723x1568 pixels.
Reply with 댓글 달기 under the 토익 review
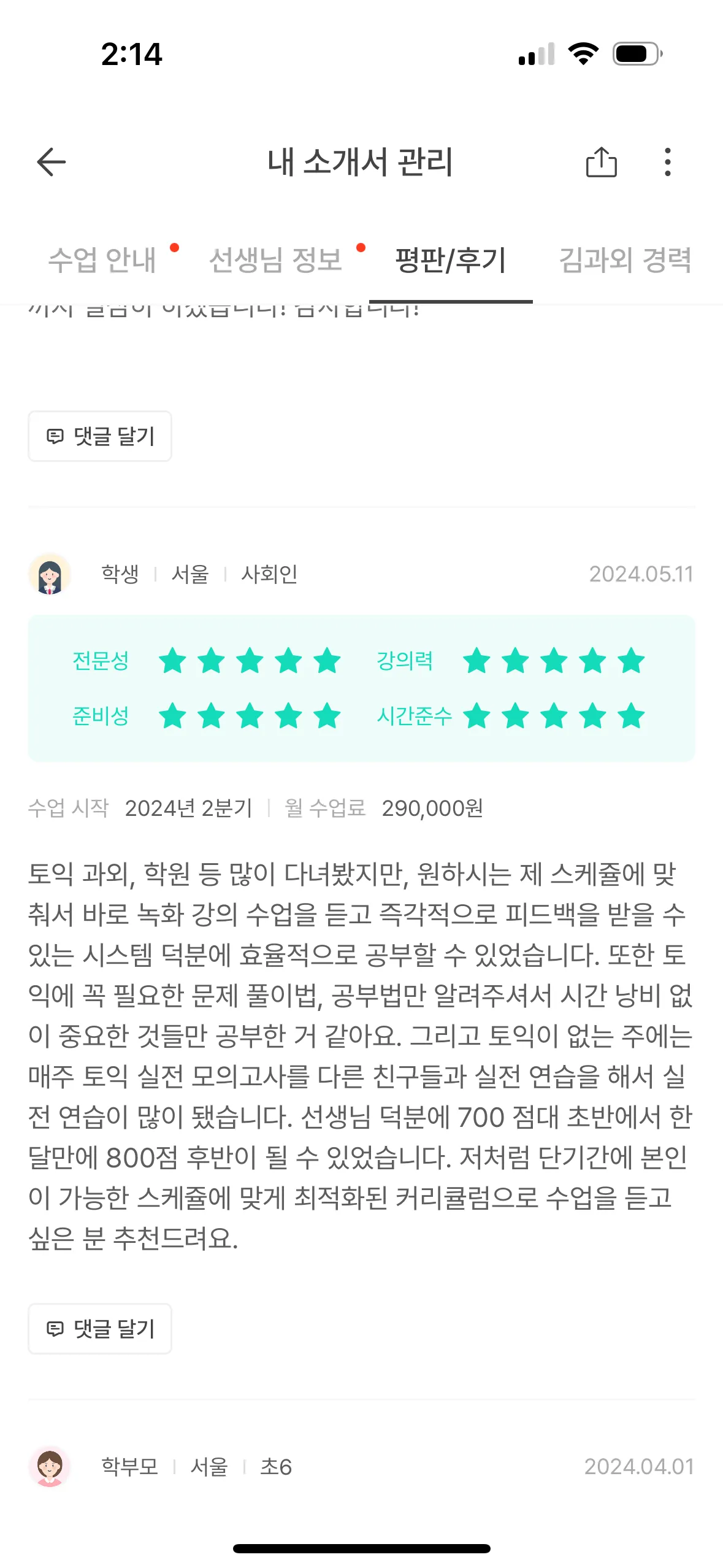pyautogui.click(x=100, y=1329)
